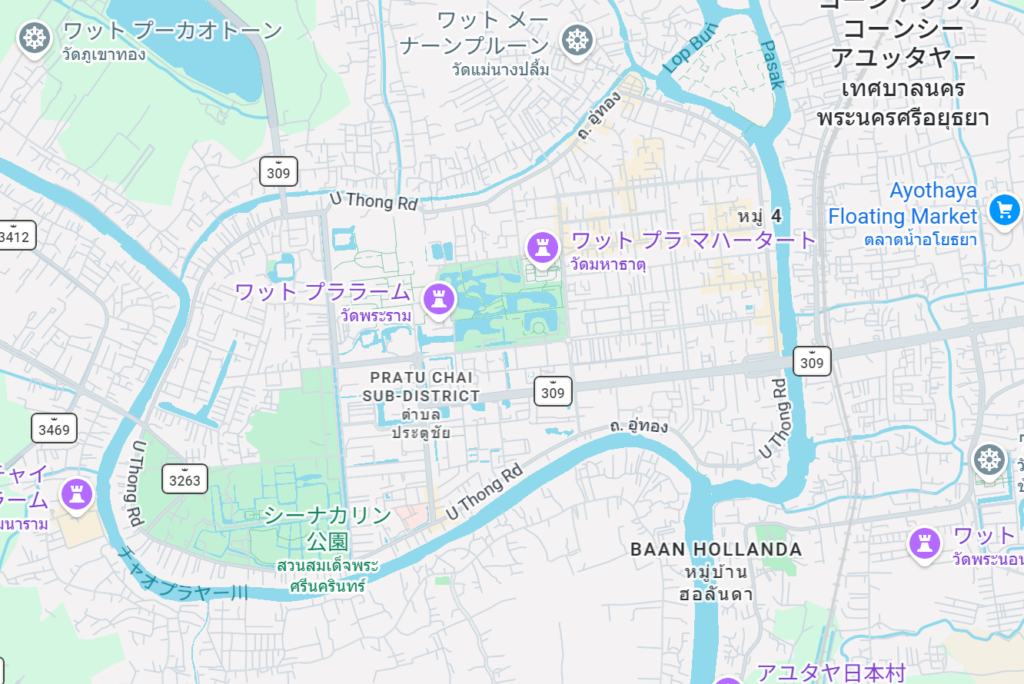This screenshot has height=684, width=1024.
Task: Tap the ワット プラ マハータート marker
Action: point(543,246)
